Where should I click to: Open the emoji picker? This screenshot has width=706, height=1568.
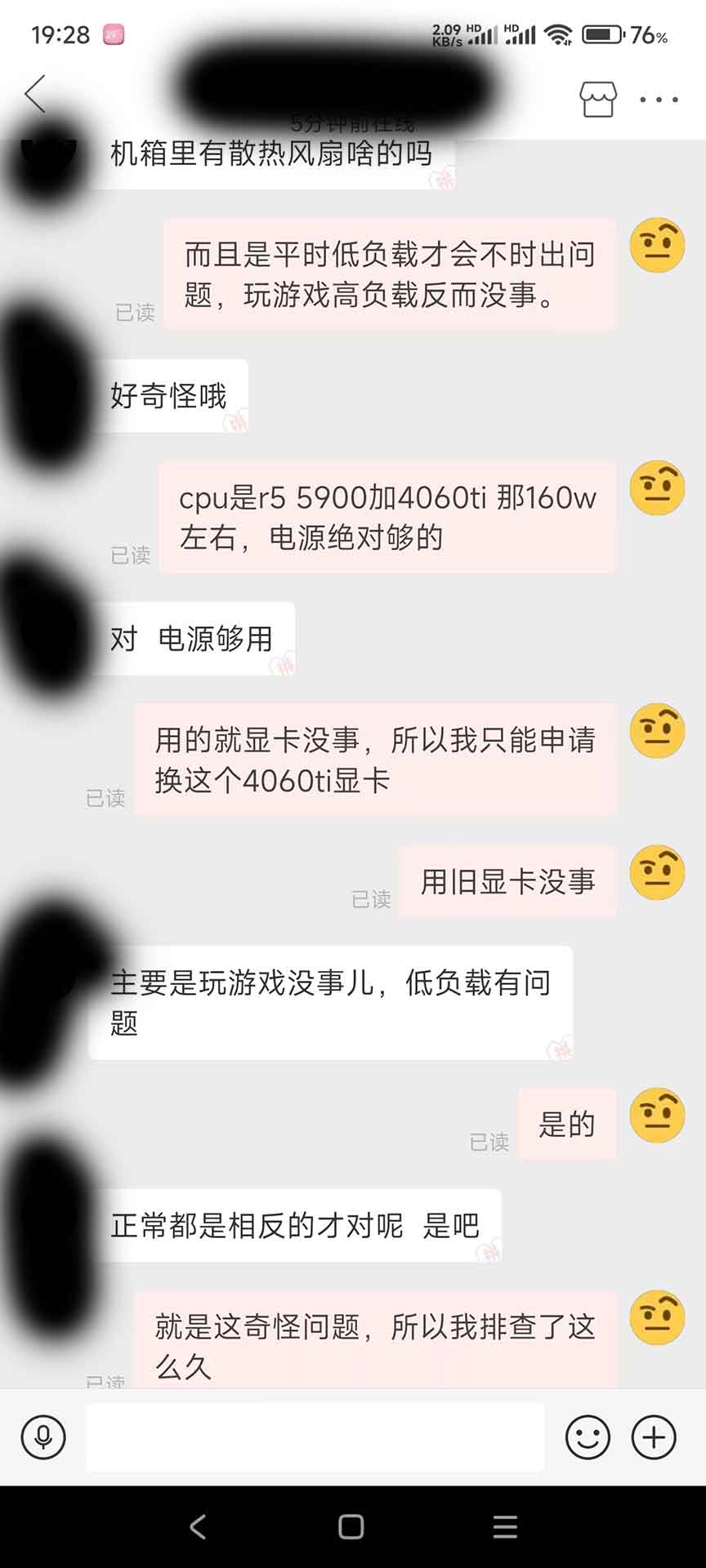tap(588, 1437)
